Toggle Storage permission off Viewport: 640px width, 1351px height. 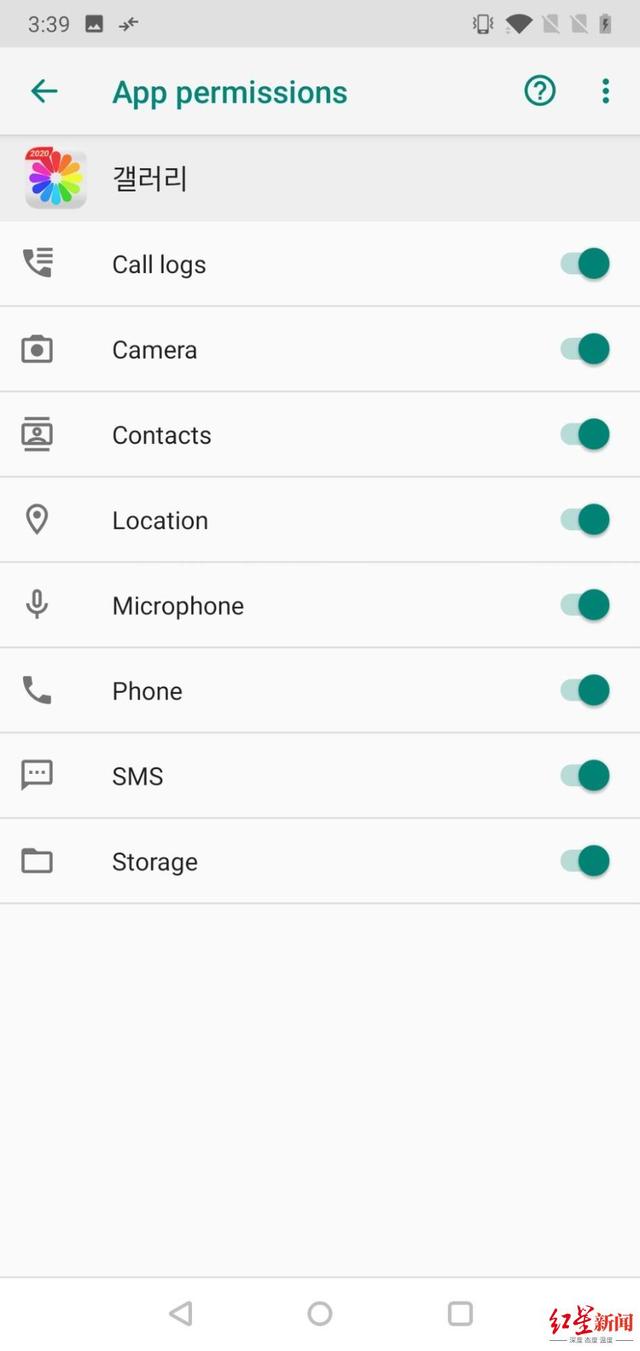tap(586, 861)
